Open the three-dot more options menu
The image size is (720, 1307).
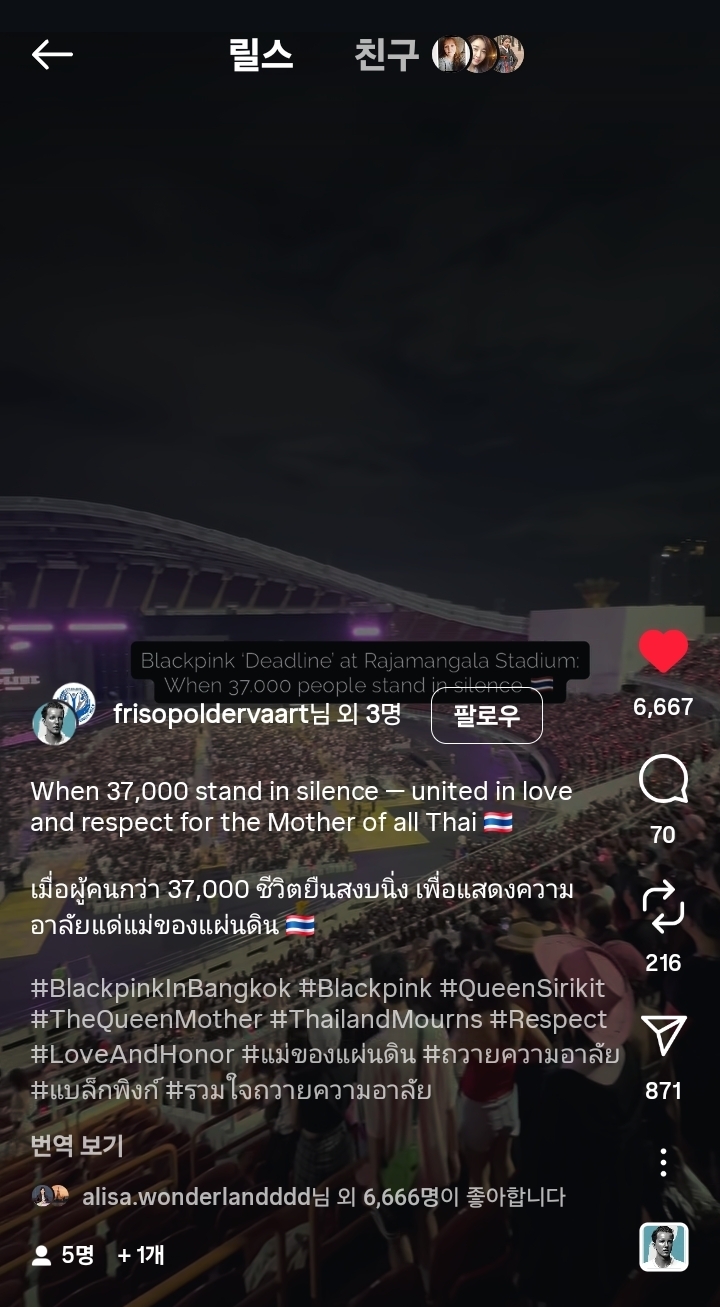(x=663, y=1162)
